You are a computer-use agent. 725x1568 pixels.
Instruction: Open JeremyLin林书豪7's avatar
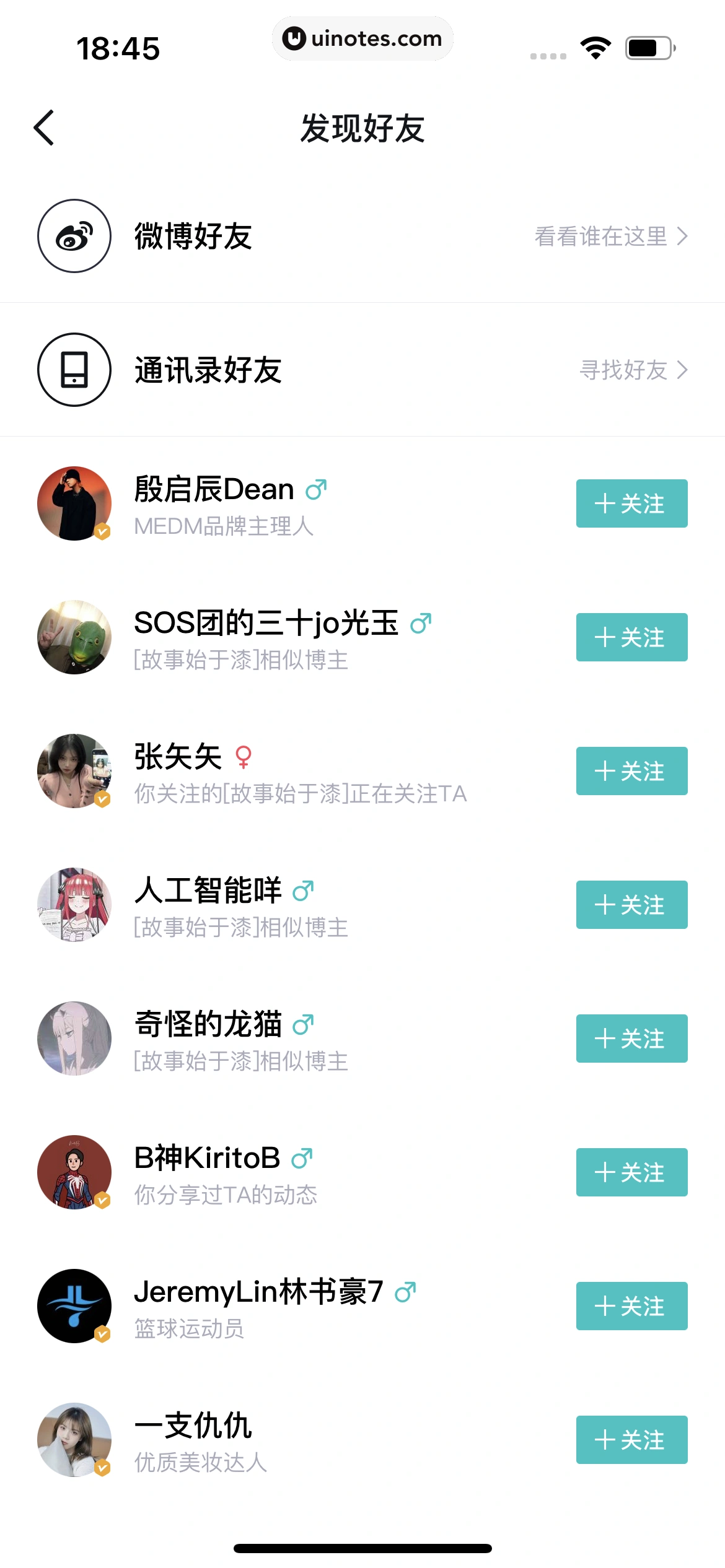74,1306
